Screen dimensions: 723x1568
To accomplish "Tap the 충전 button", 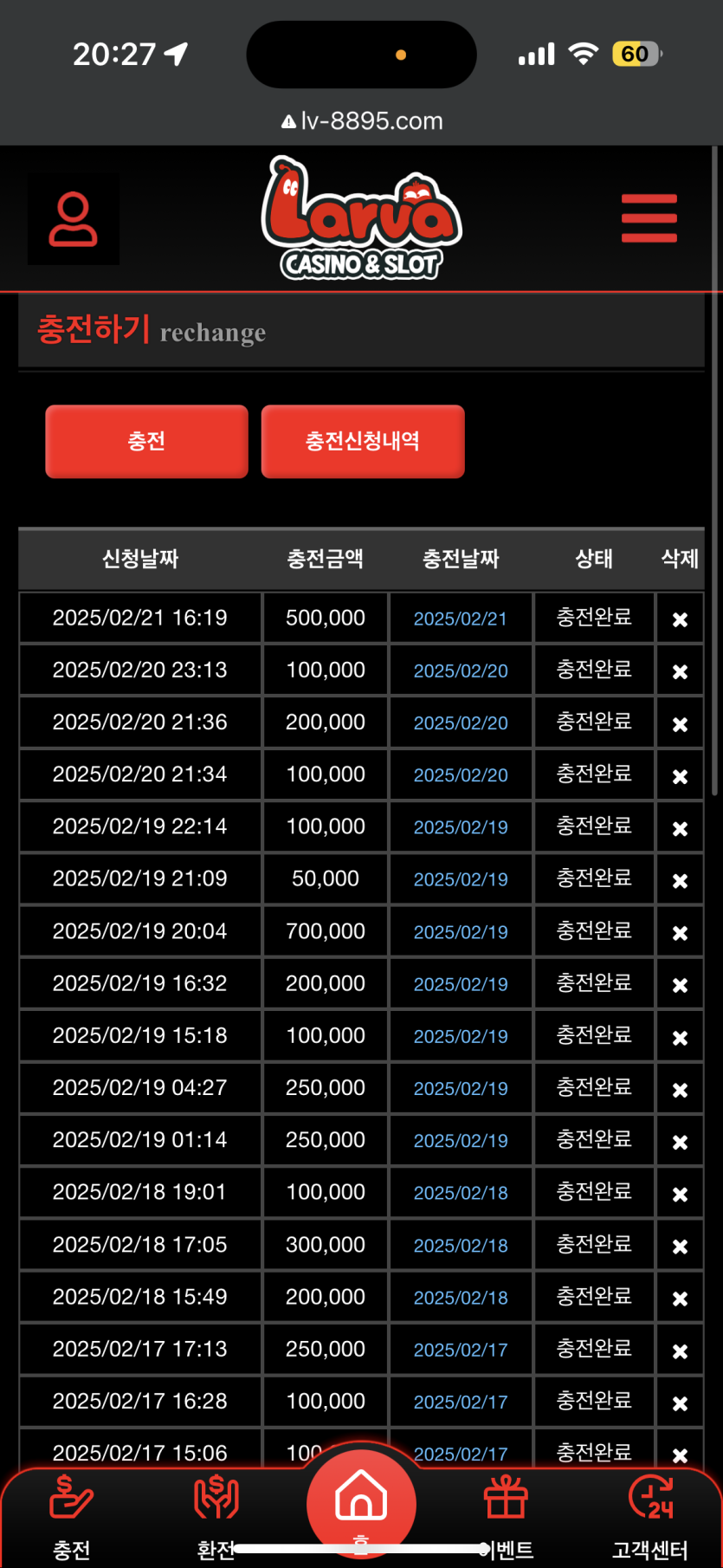I will [x=146, y=441].
